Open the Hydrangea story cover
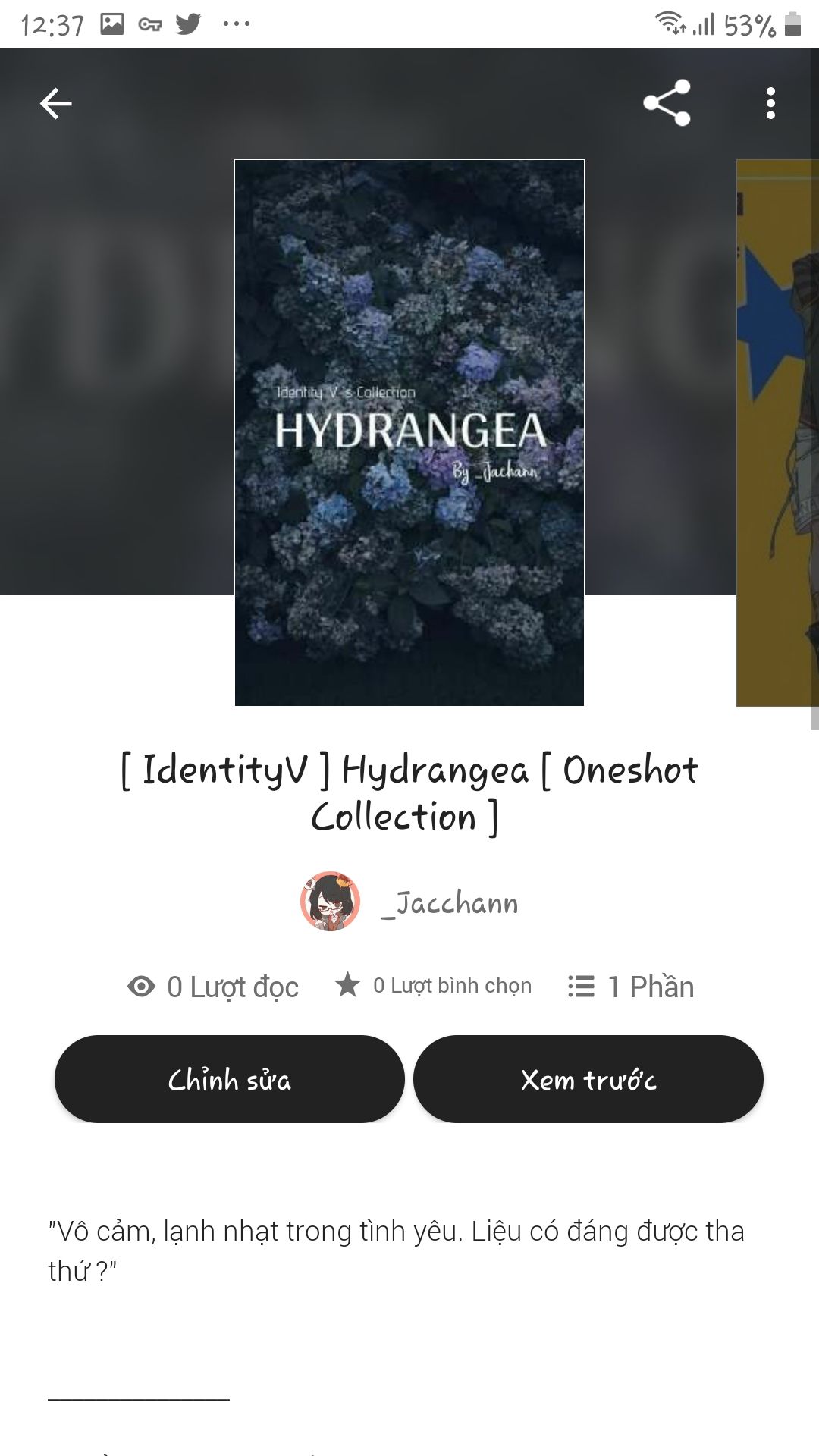 pos(409,432)
